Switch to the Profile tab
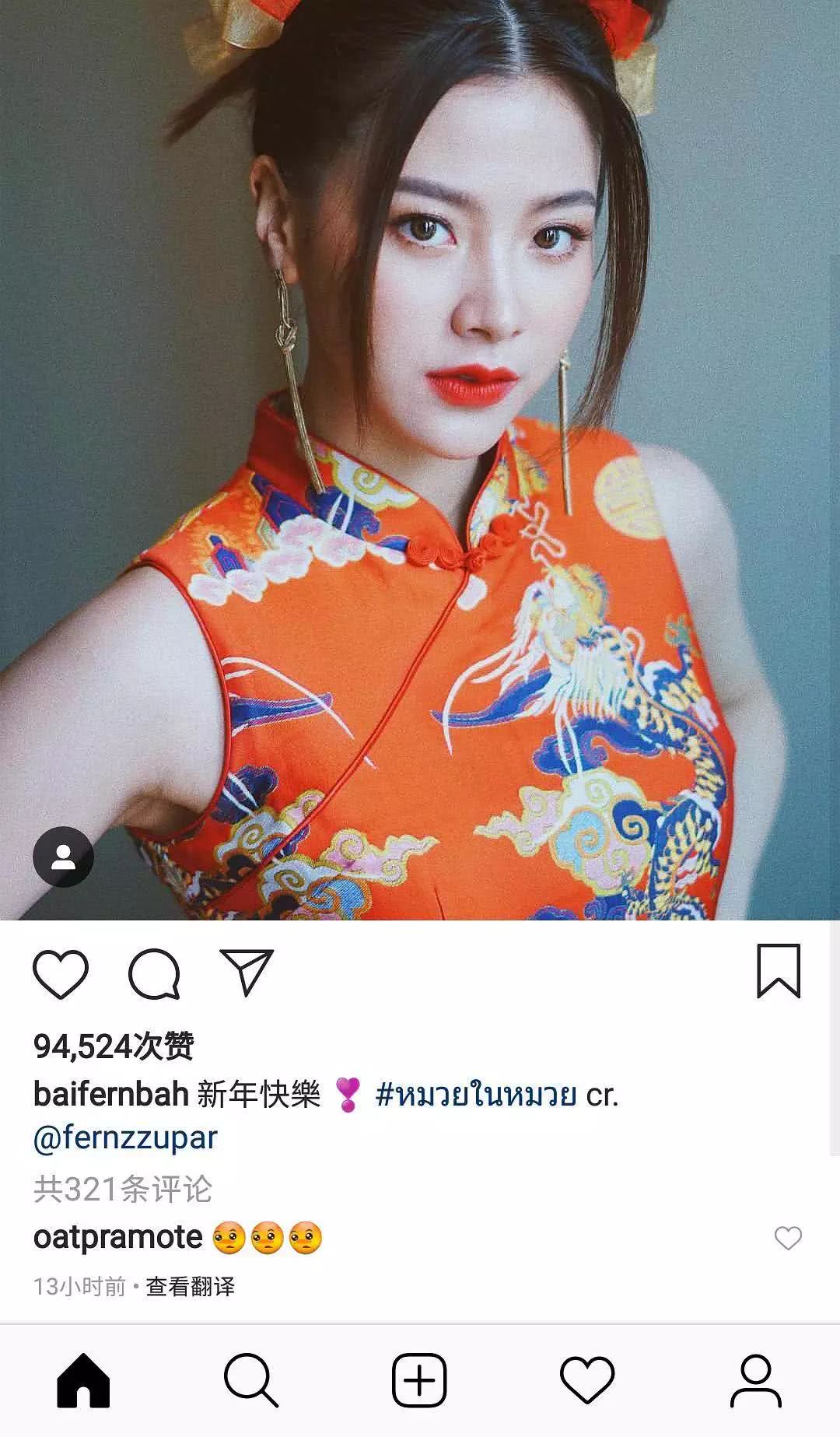Screen dimensions: 840x1437 tap(755, 1381)
